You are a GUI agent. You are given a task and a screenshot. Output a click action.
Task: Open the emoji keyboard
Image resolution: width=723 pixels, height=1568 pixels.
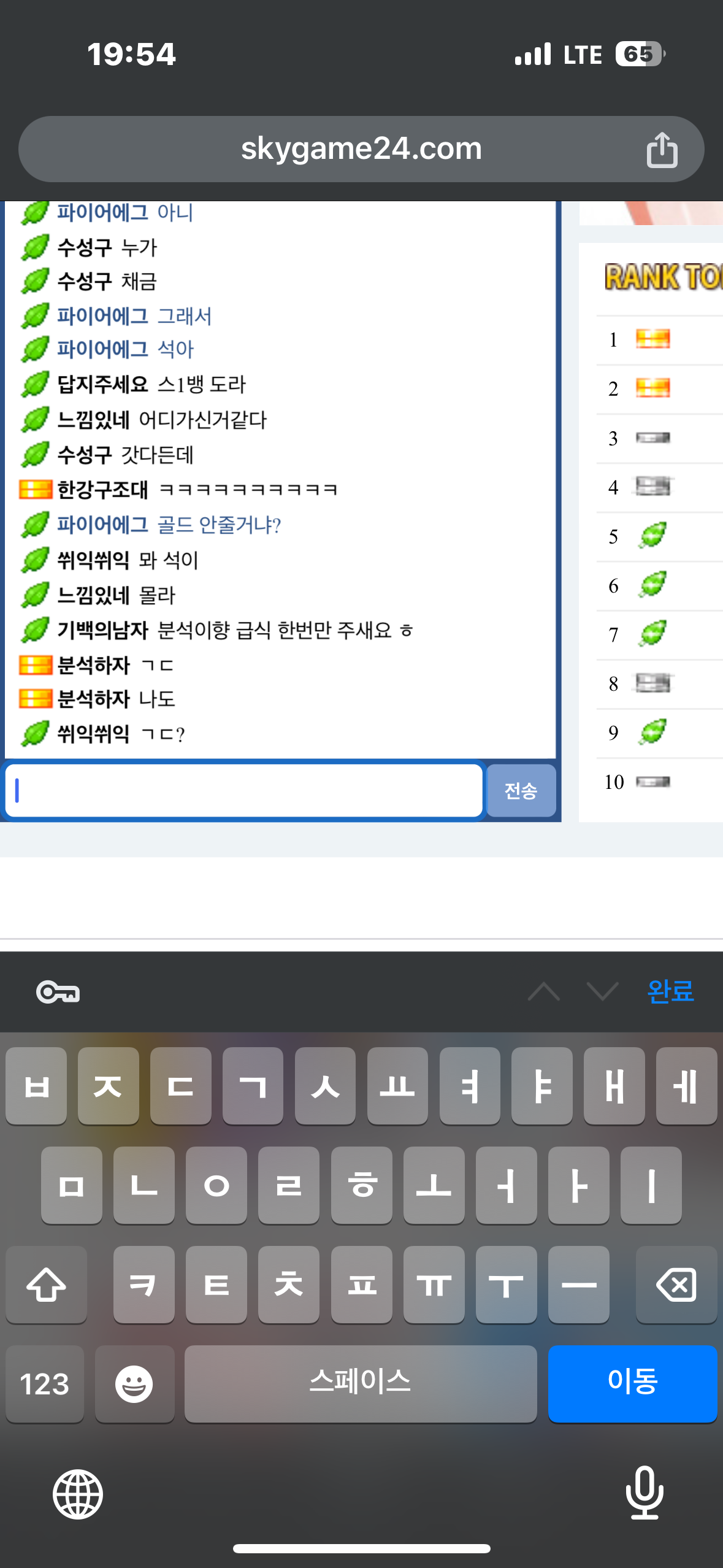(x=134, y=1384)
